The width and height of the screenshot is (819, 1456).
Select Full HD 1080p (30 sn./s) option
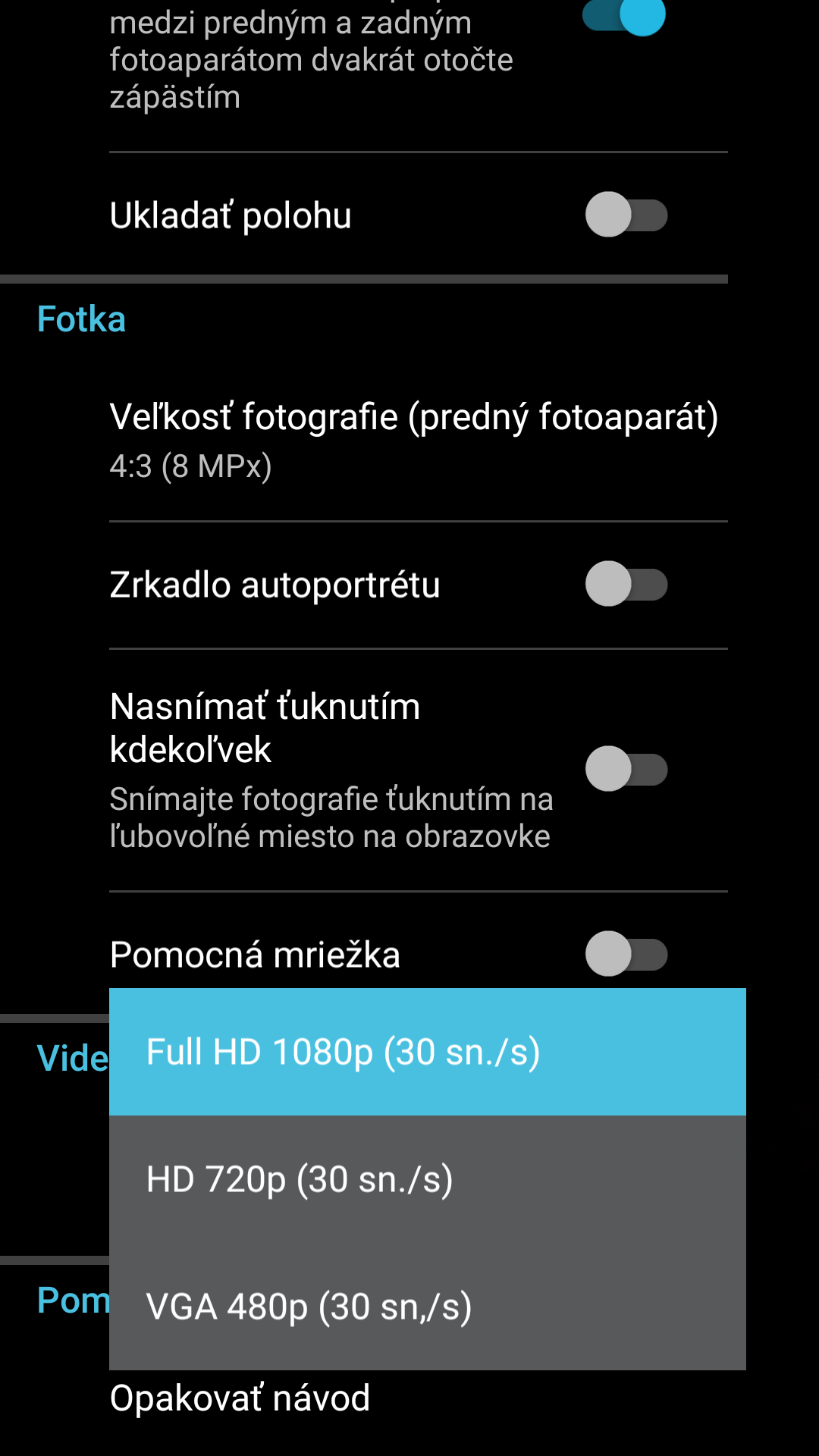click(428, 1052)
